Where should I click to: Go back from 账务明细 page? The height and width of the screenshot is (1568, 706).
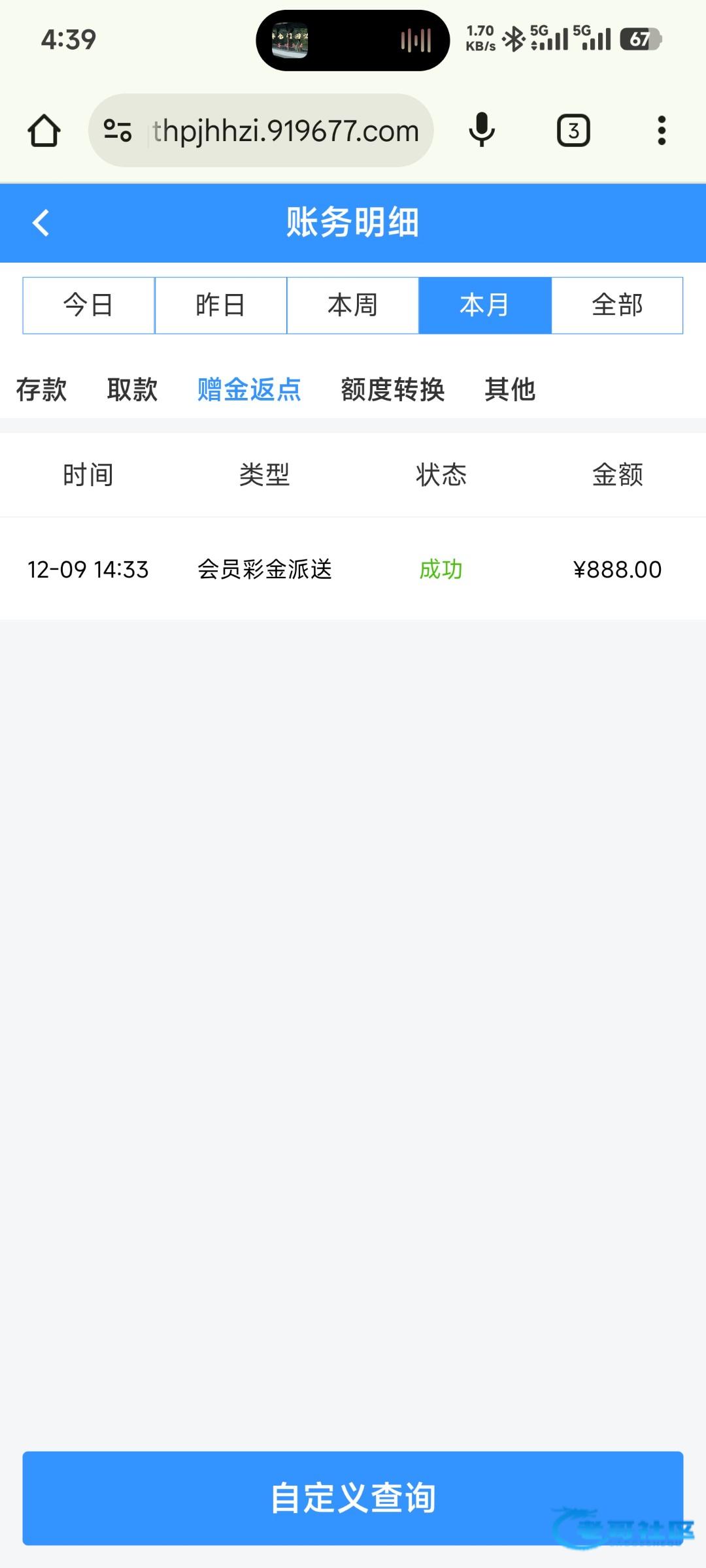[41, 223]
